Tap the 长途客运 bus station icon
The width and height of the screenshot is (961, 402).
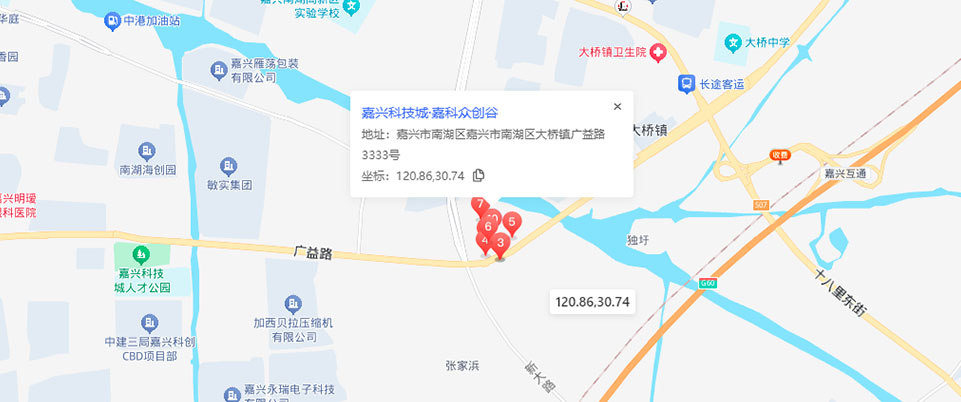coord(686,84)
